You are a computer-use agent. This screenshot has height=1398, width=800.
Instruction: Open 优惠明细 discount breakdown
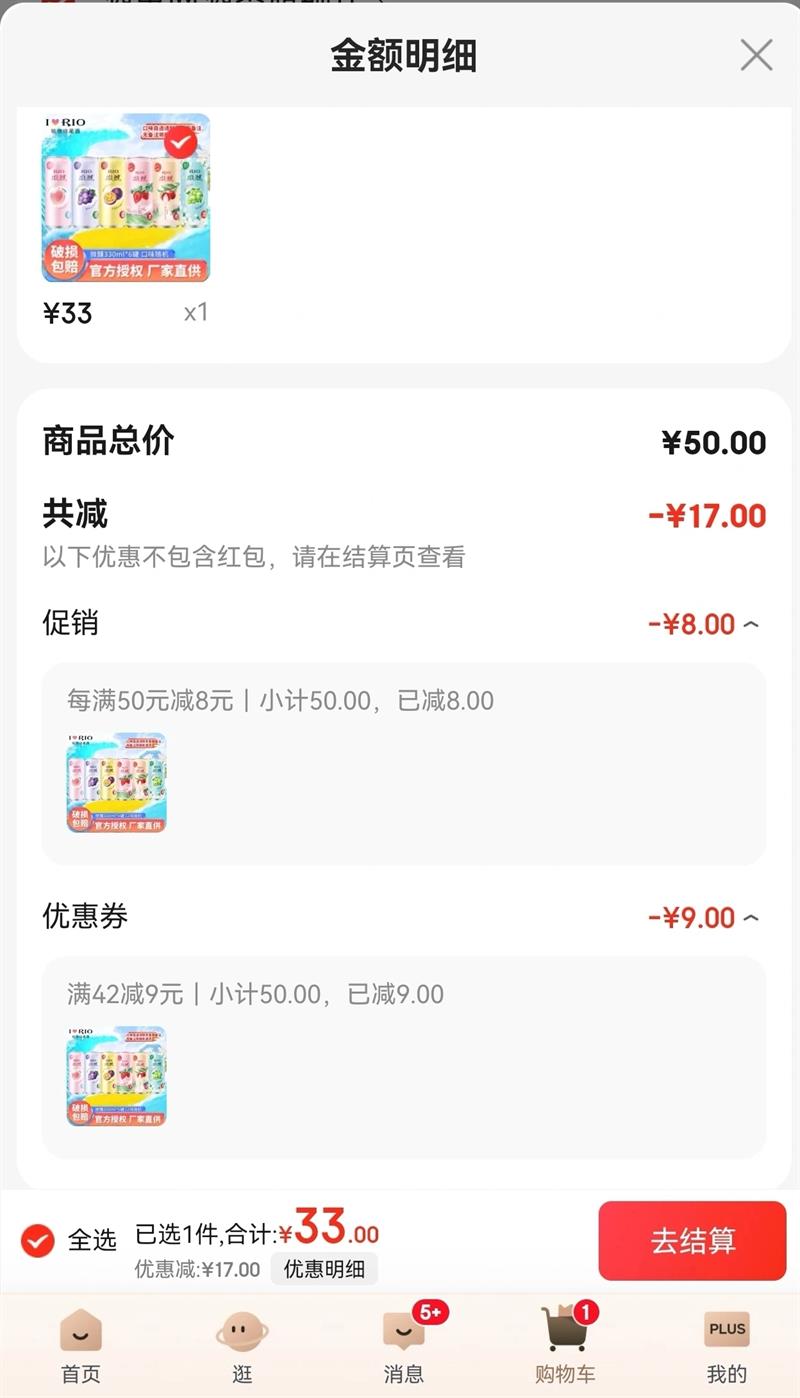324,1269
